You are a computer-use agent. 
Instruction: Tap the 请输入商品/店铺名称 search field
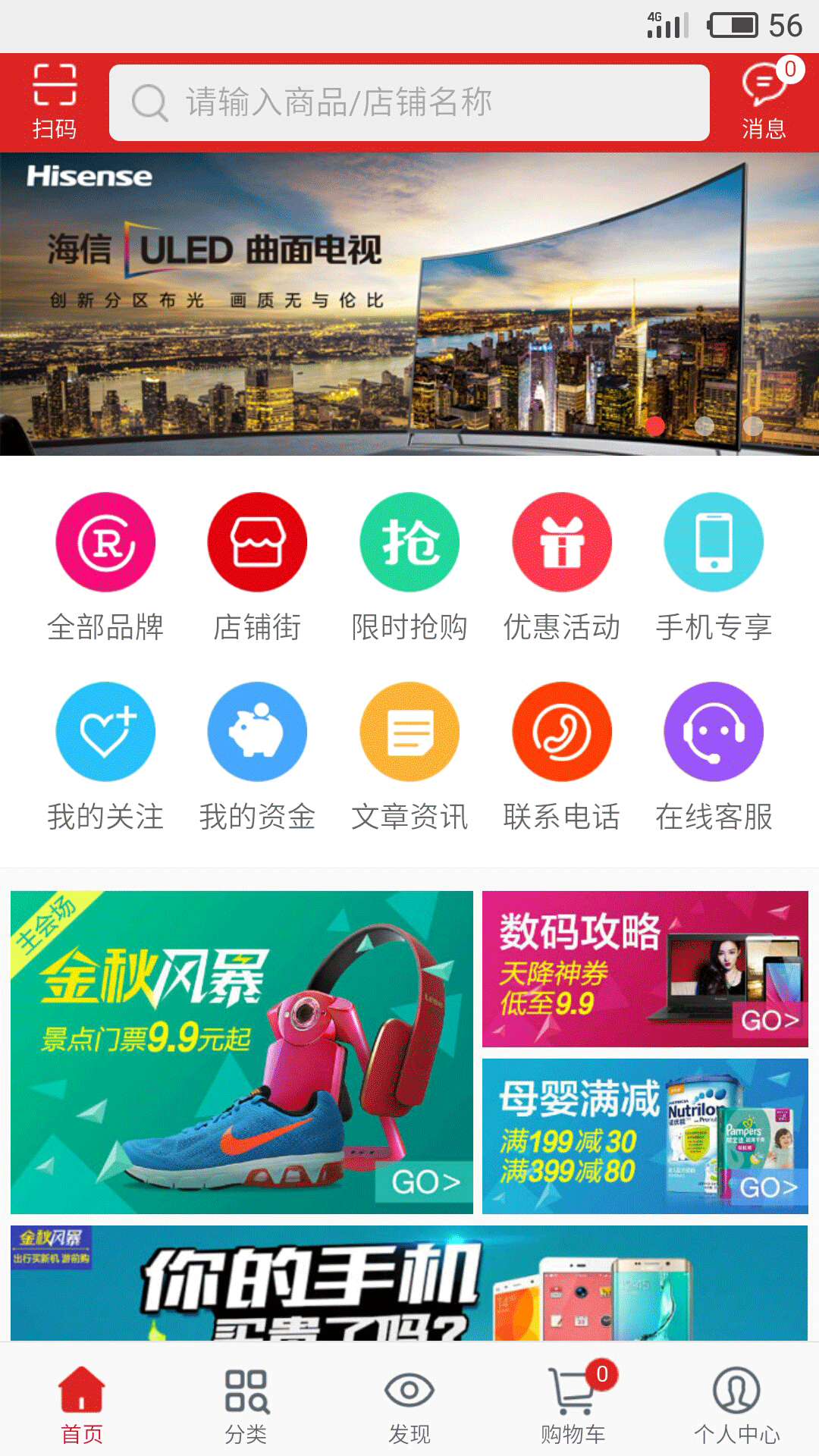pyautogui.click(x=409, y=102)
